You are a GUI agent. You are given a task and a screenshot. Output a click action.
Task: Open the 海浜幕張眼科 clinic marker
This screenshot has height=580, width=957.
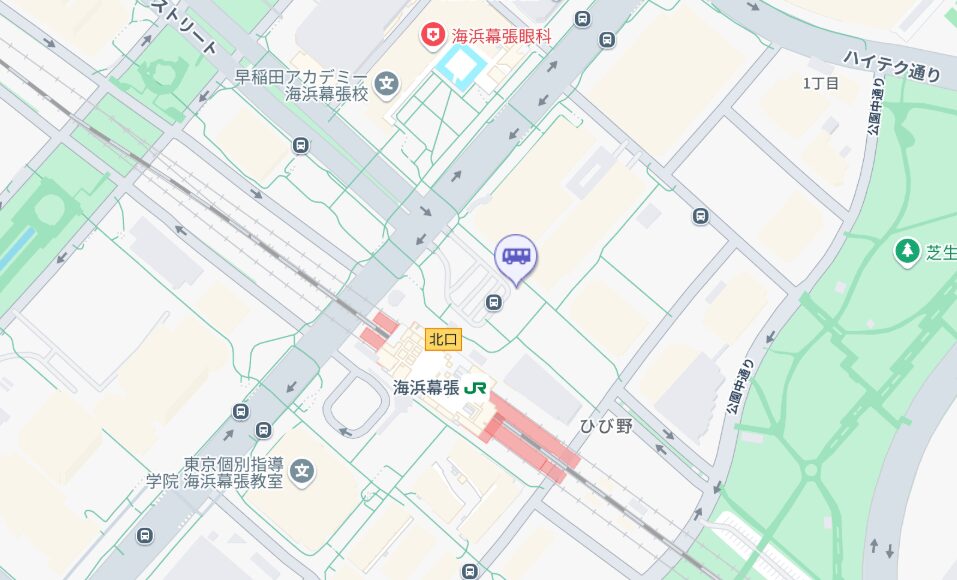[432, 36]
